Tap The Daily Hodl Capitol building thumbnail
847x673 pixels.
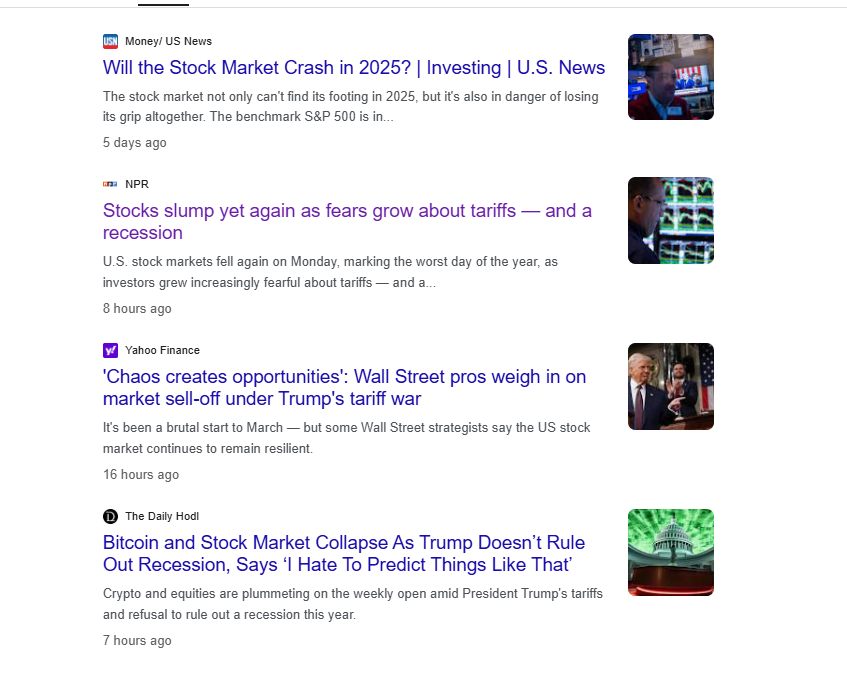point(670,552)
